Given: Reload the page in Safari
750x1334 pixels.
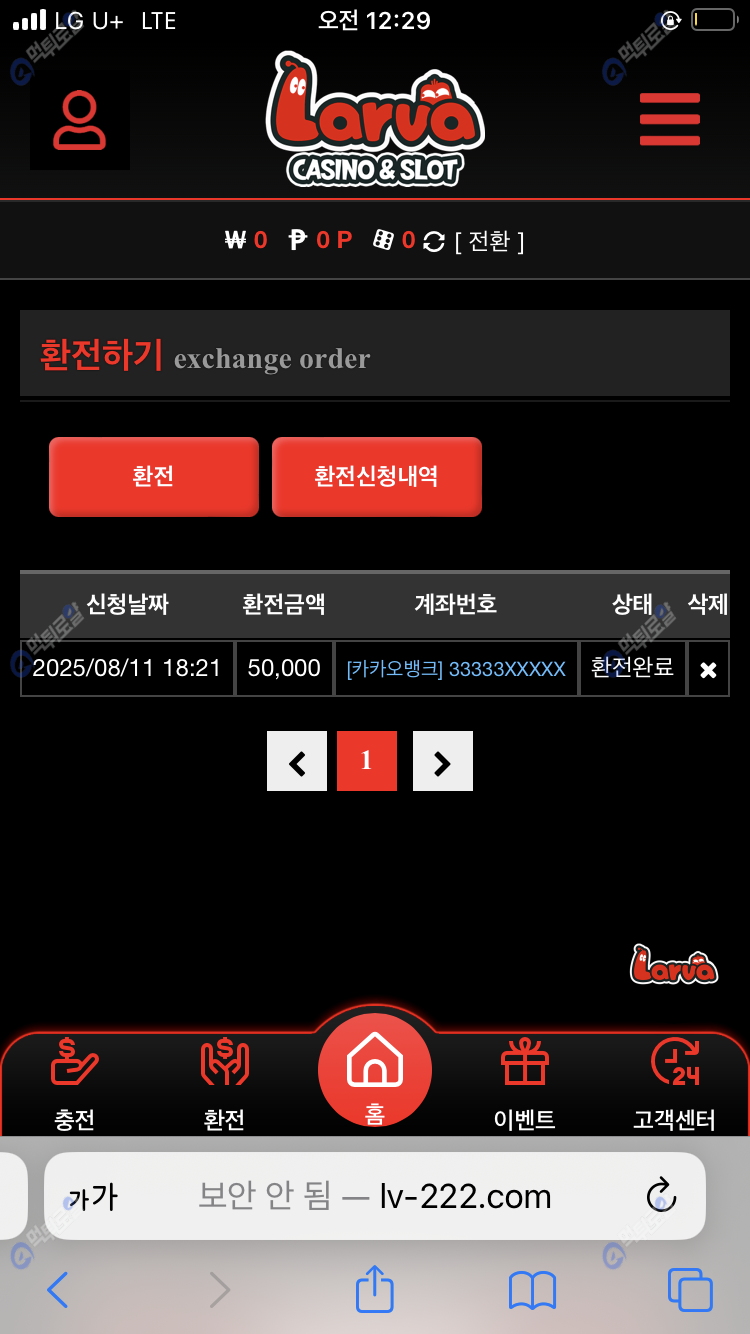Looking at the screenshot, I should 661,1195.
